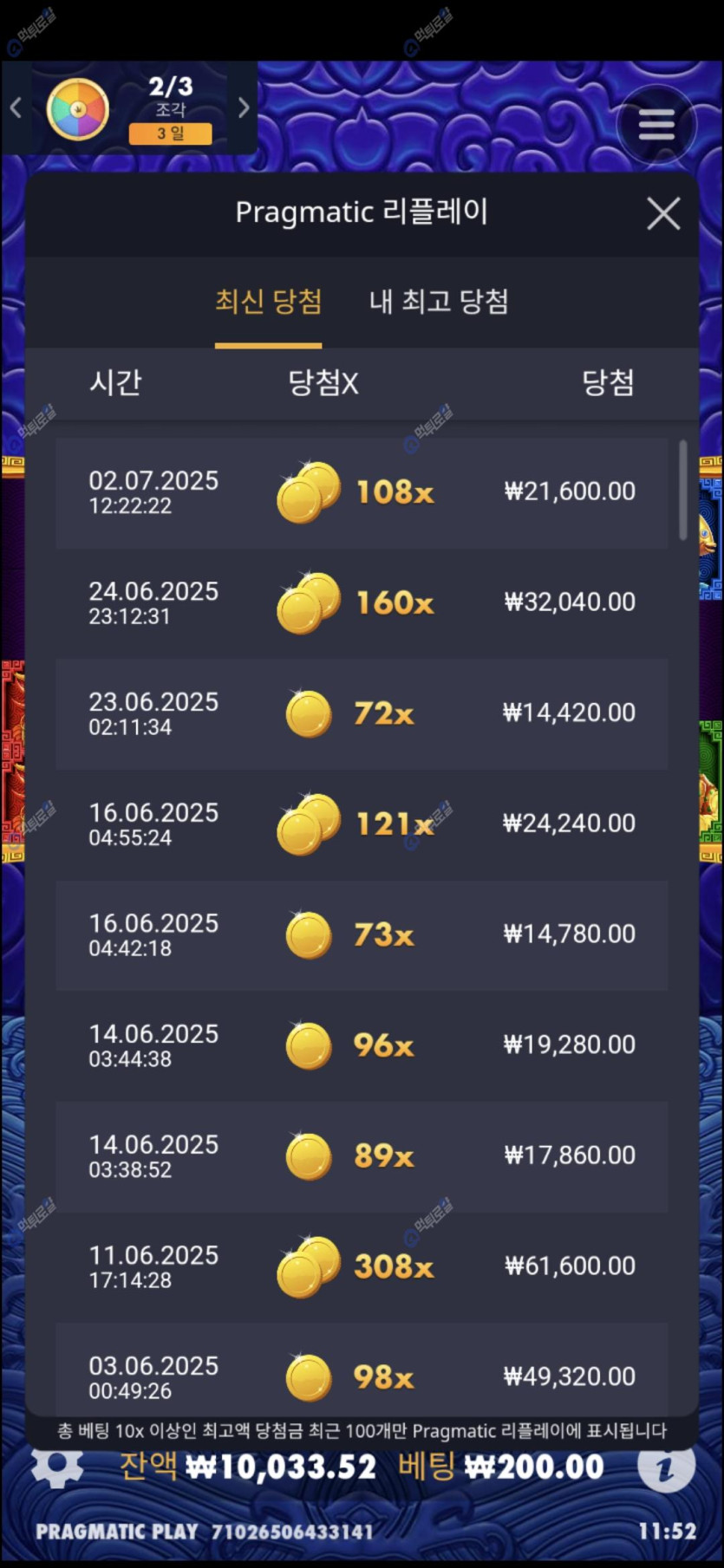Close the Pragmatic 리플레이 dialog

click(x=663, y=213)
